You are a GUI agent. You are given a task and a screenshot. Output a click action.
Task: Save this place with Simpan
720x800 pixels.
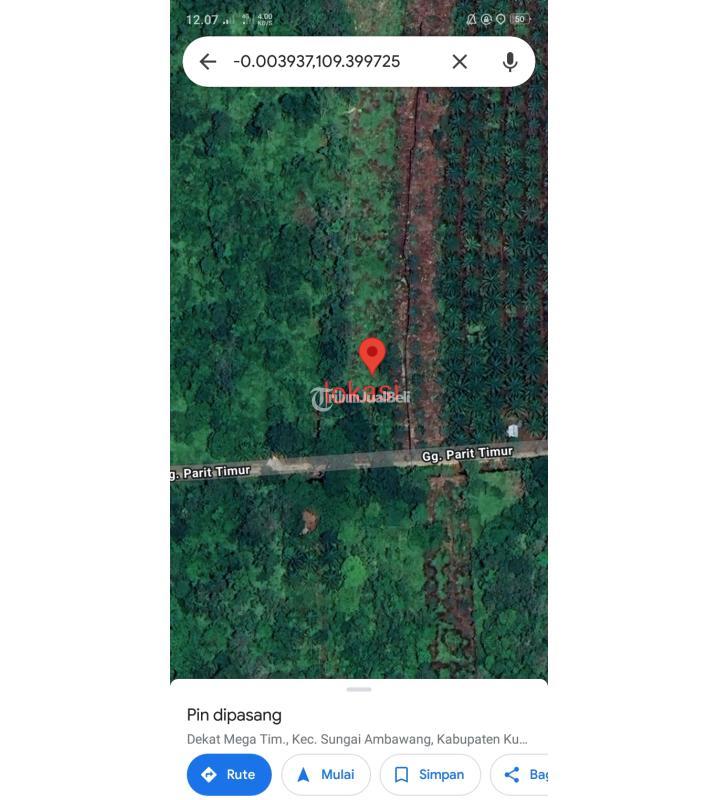[x=430, y=774]
